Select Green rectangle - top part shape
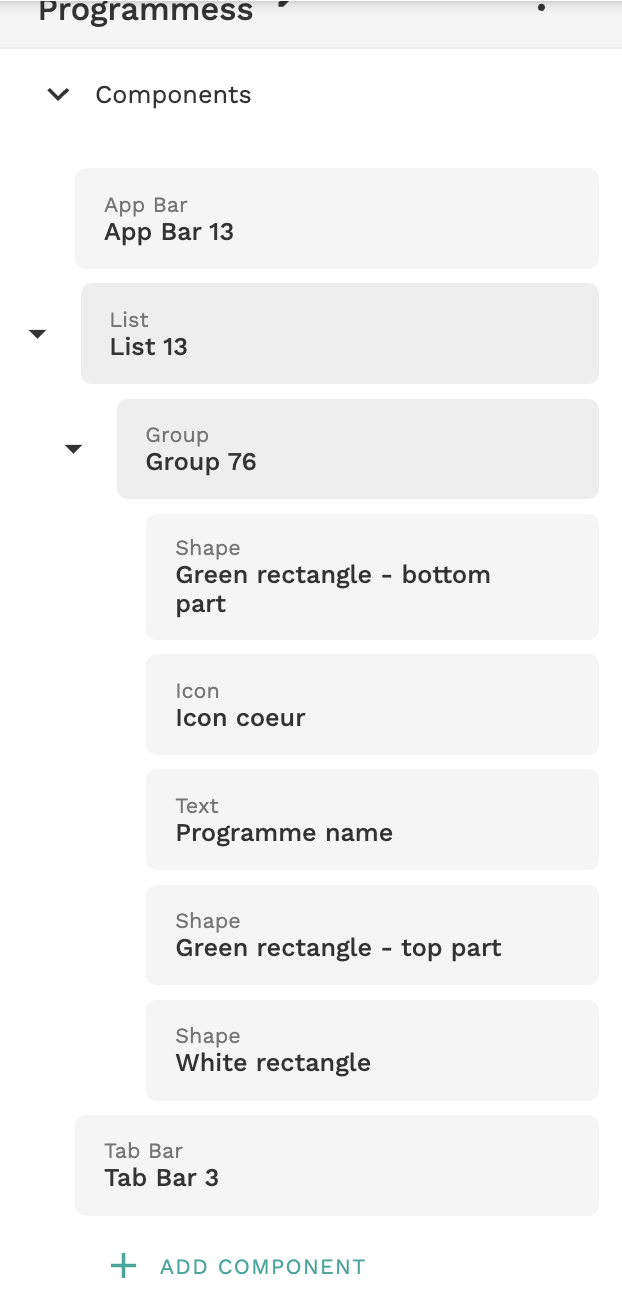Viewport: 622px width, 1294px height. (x=371, y=935)
